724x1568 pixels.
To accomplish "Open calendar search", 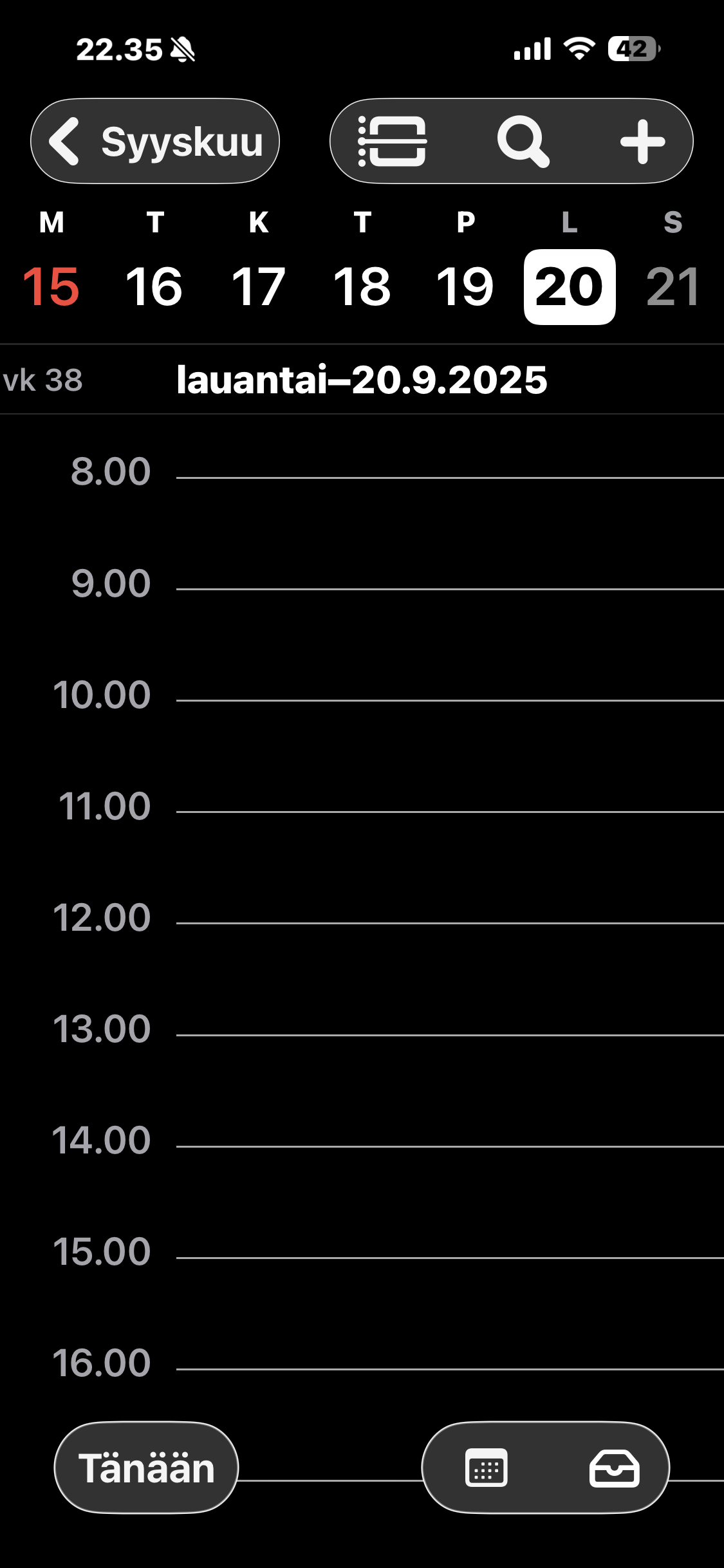I will pyautogui.click(x=523, y=142).
